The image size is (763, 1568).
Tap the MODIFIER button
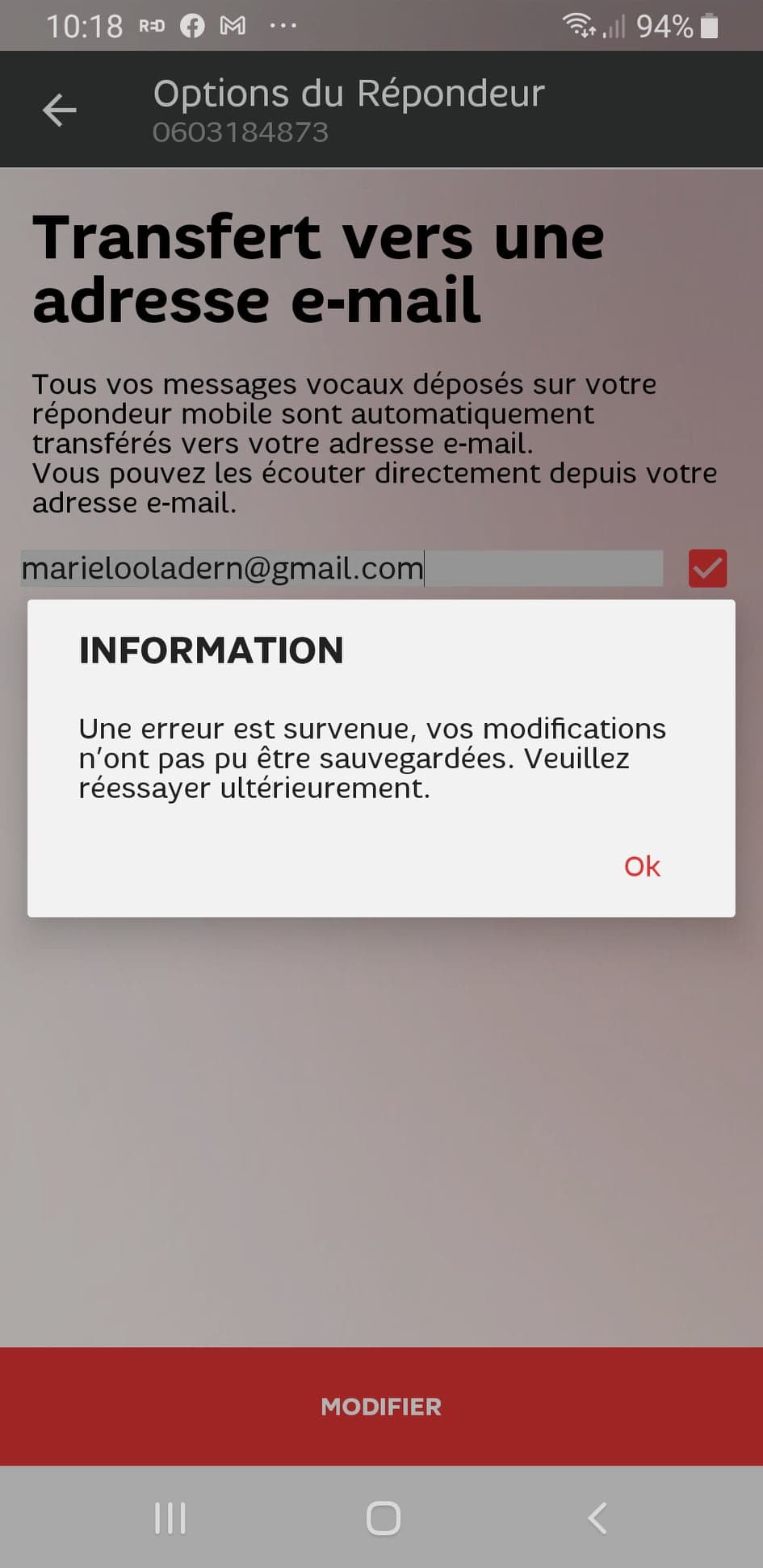pos(381,1406)
